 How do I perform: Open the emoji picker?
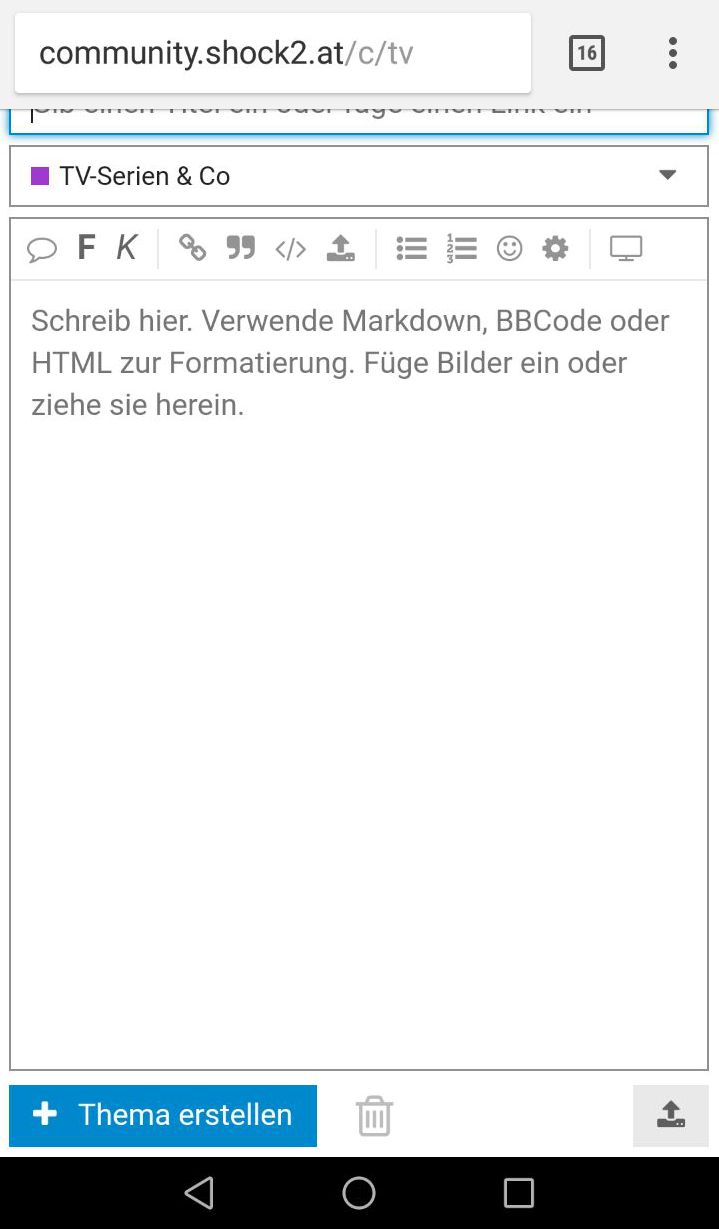510,248
